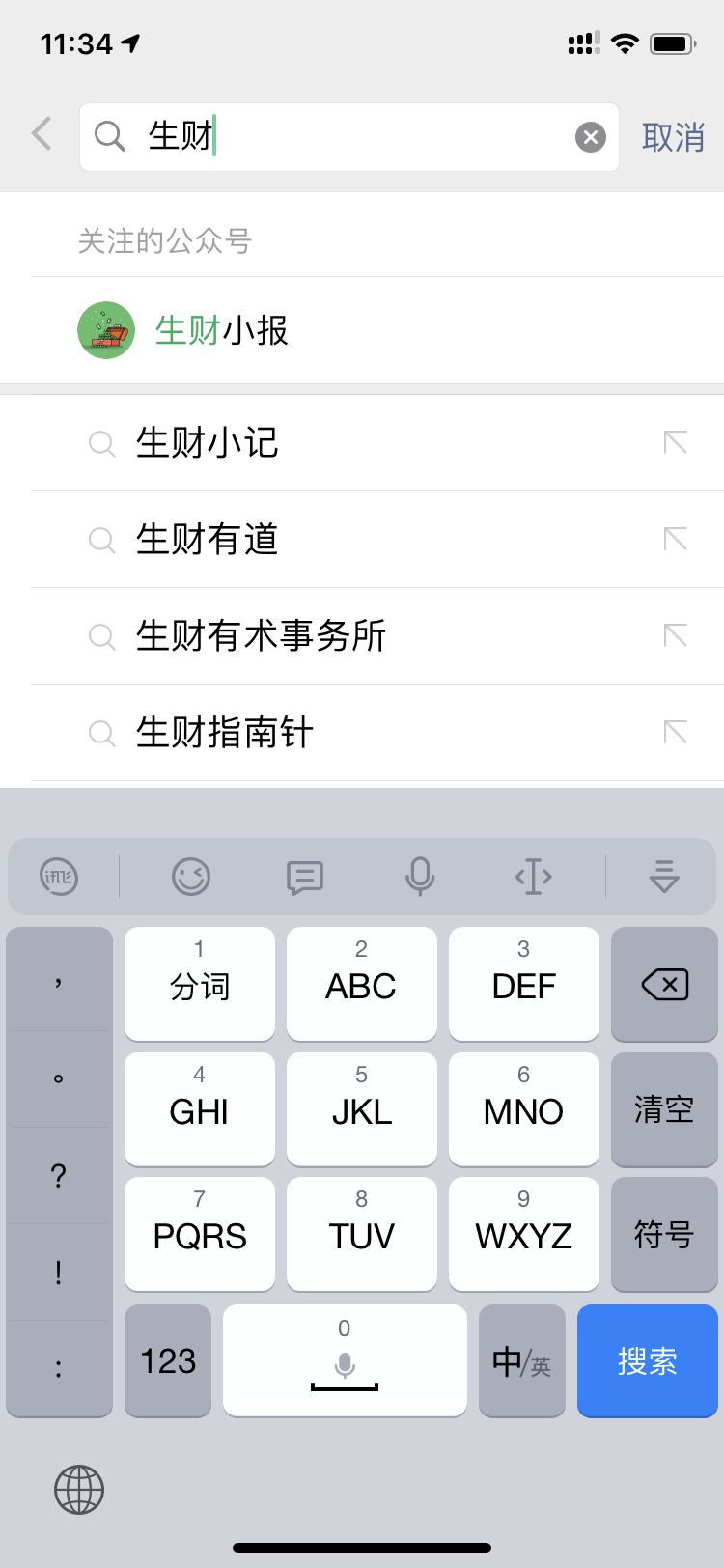Open the 生财小报 account via its avatar
Screen dimensions: 724x1568
point(105,330)
